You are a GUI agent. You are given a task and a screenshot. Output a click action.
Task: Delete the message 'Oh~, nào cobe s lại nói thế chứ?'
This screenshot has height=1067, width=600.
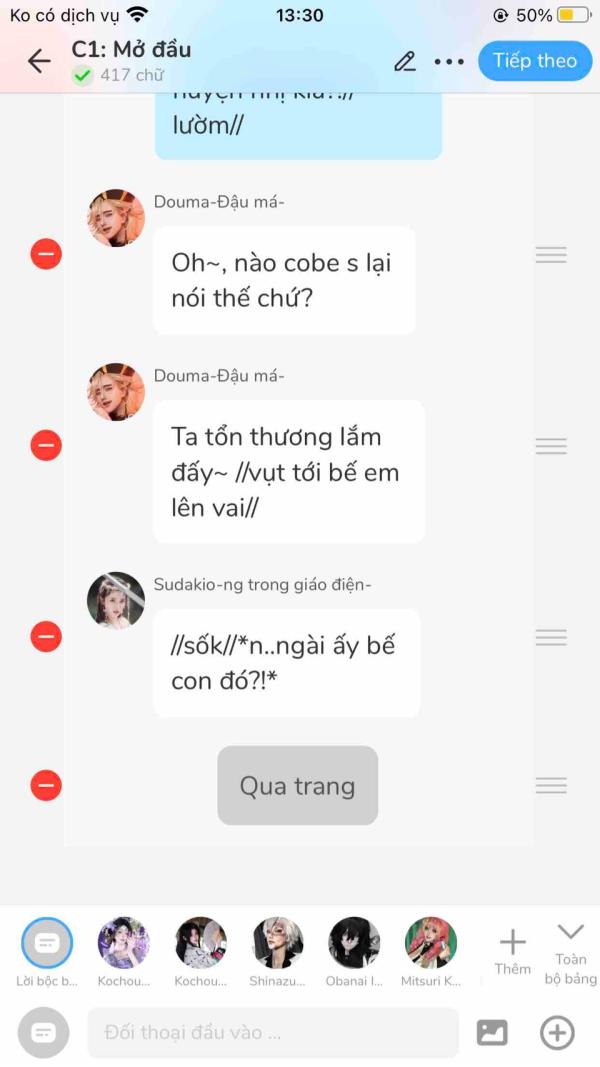[46, 254]
